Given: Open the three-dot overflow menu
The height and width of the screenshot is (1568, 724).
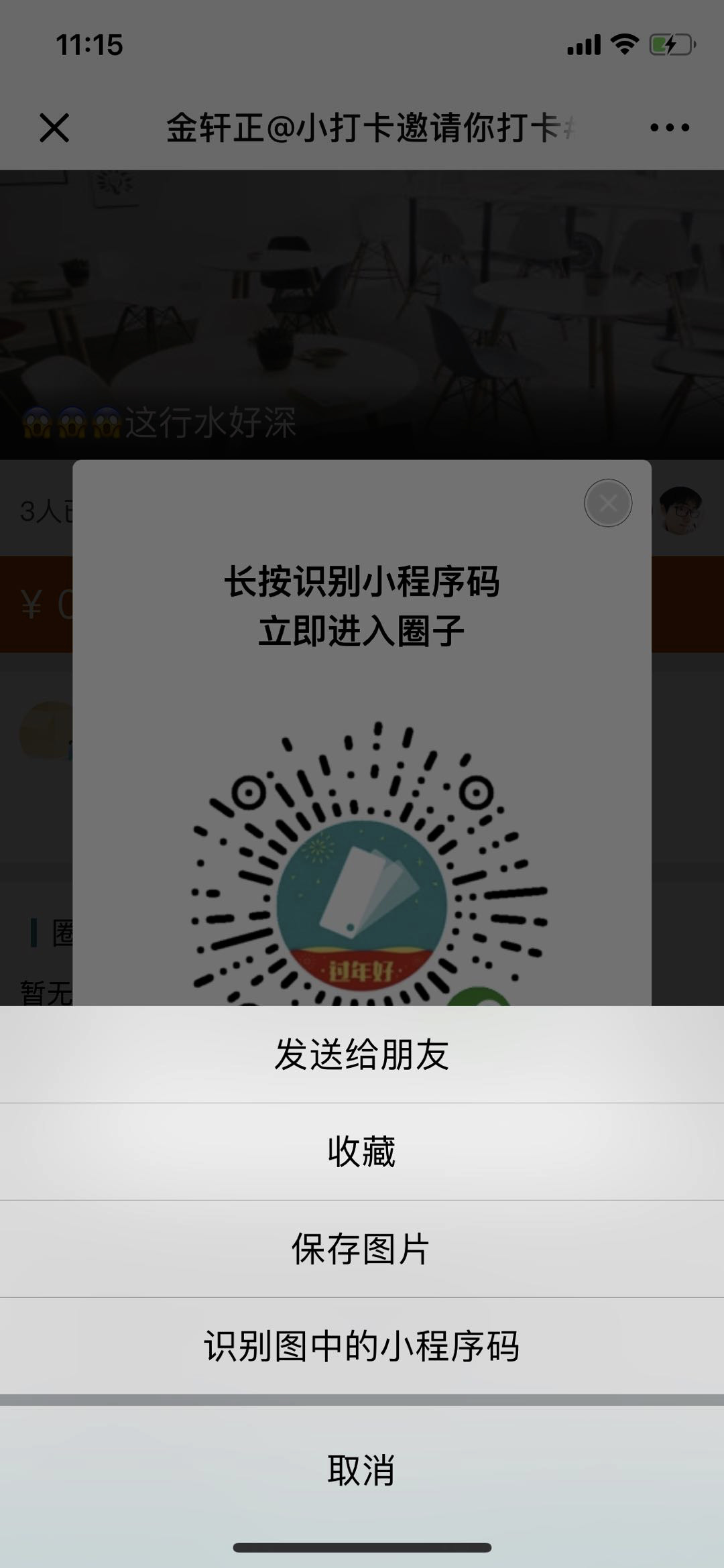Looking at the screenshot, I should point(669,127).
